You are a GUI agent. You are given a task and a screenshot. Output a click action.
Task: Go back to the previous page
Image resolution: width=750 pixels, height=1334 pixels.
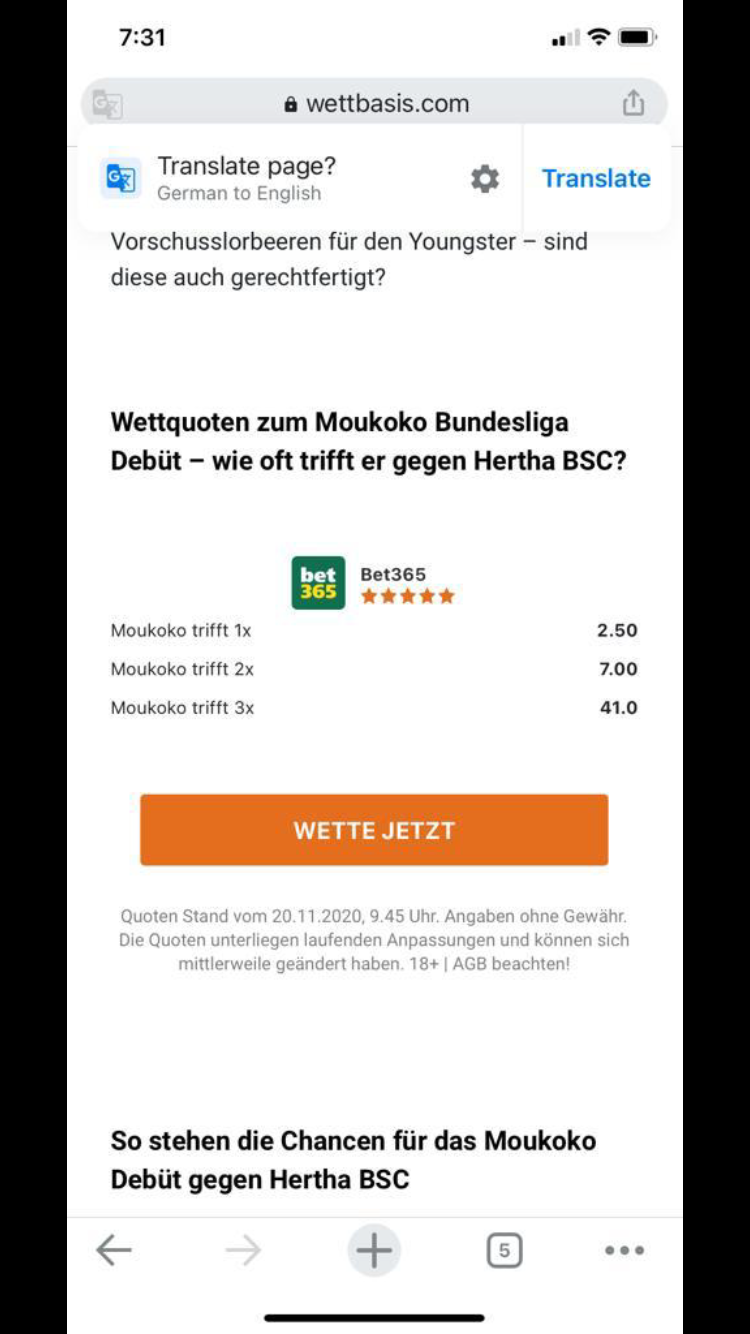pos(114,1250)
